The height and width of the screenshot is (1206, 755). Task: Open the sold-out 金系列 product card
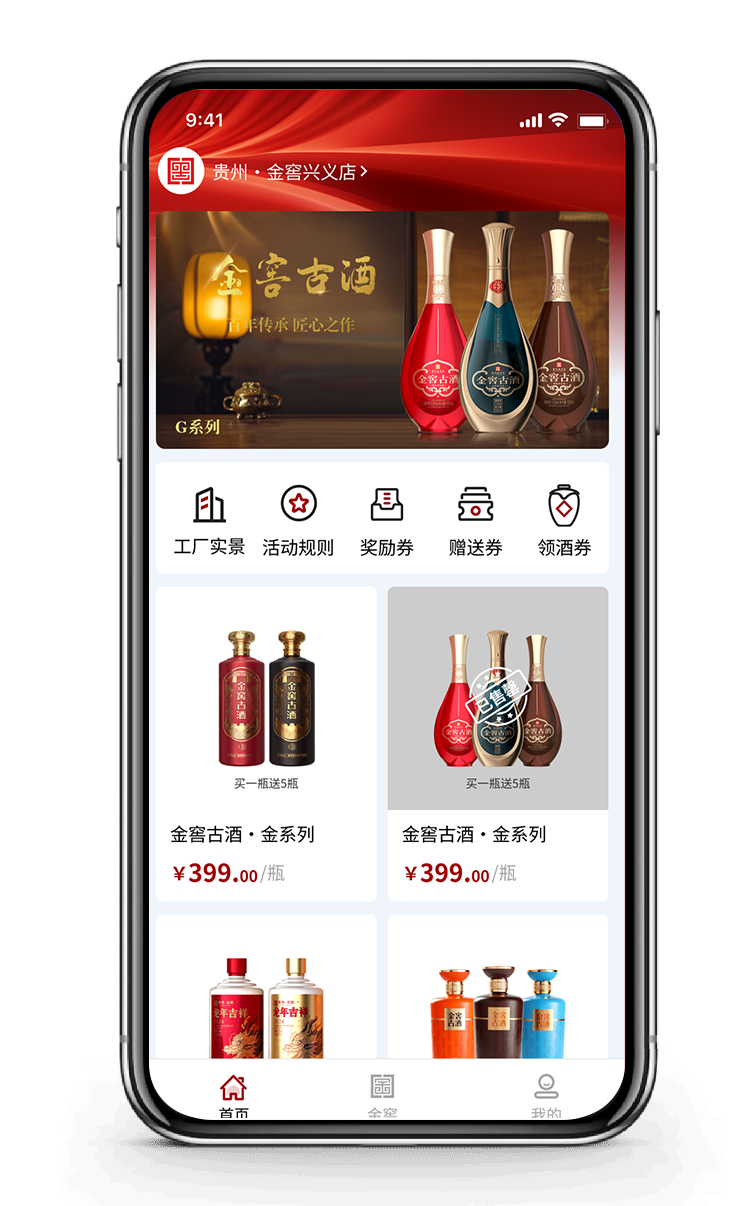498,742
